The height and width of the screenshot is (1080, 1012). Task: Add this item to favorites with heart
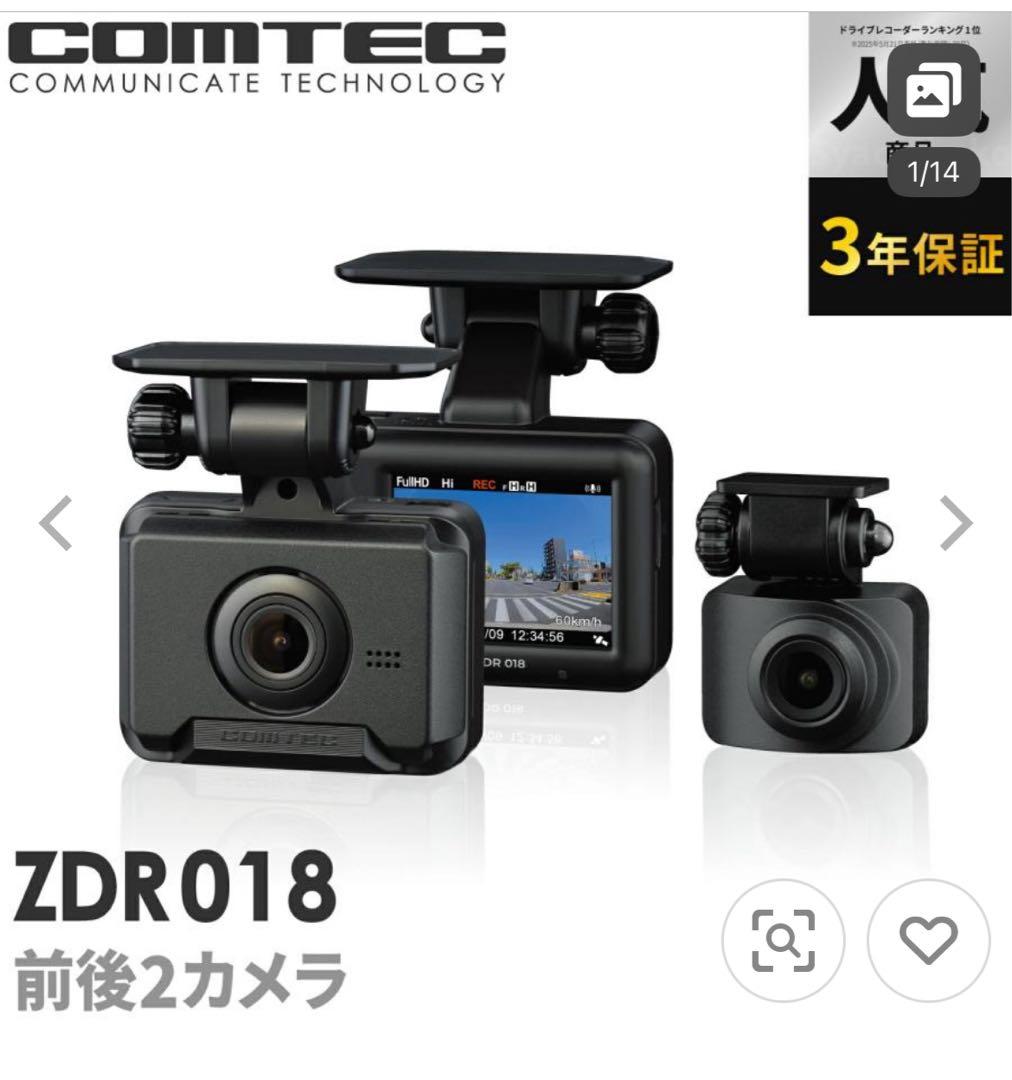(x=927, y=940)
